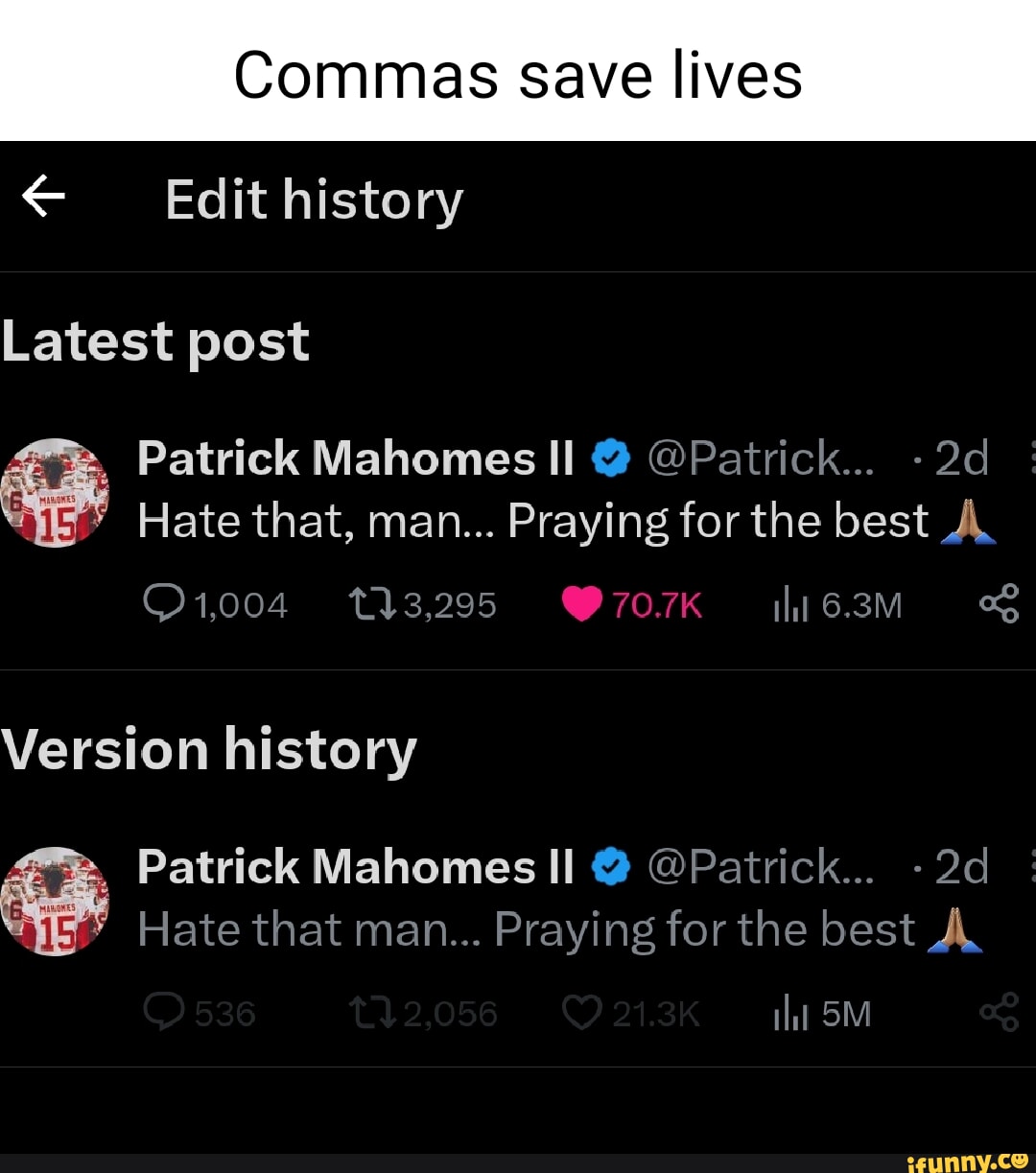
Task: Select the Version history section header
Action: point(210,751)
